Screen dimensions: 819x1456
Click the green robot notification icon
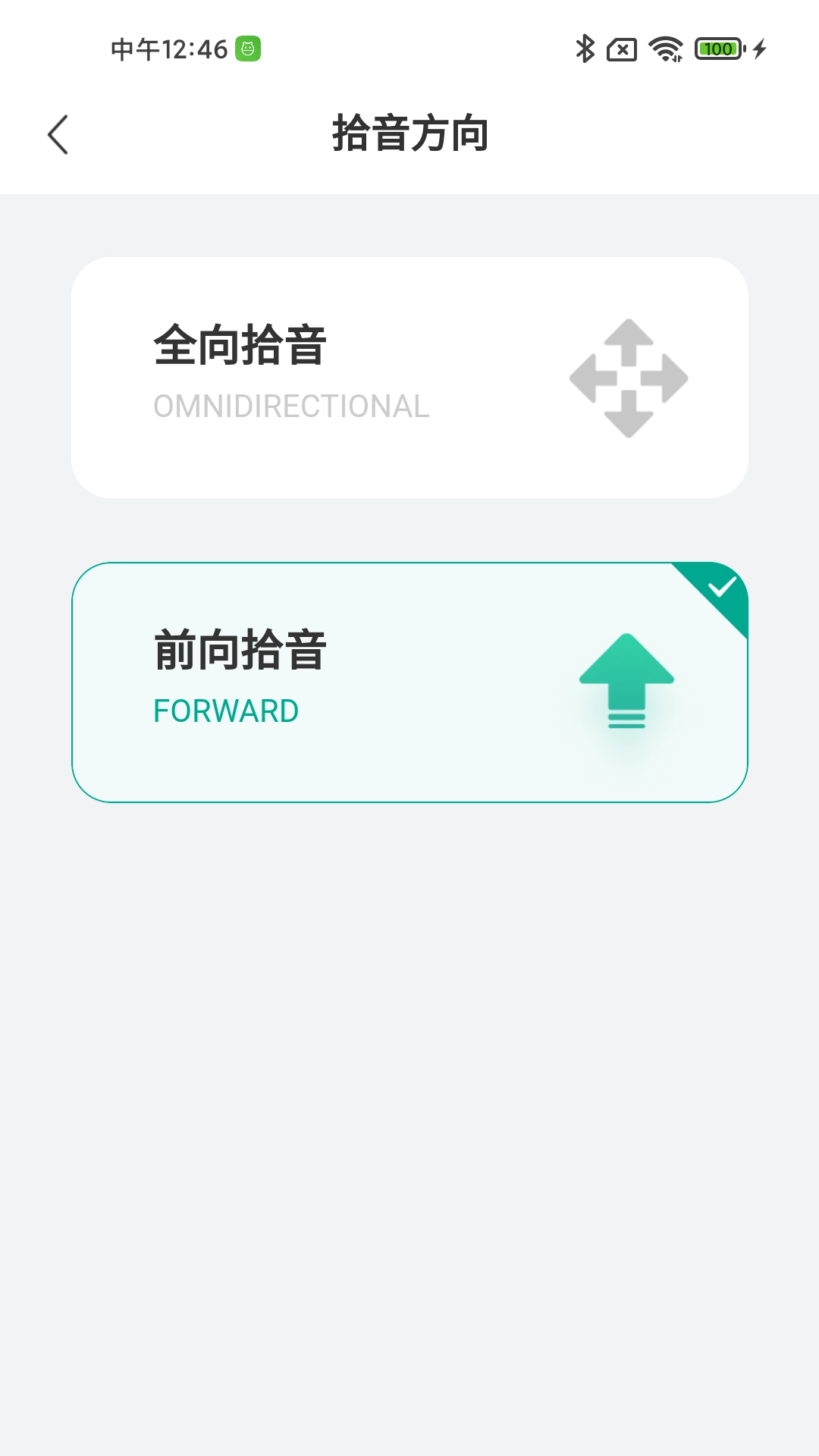pyautogui.click(x=248, y=47)
